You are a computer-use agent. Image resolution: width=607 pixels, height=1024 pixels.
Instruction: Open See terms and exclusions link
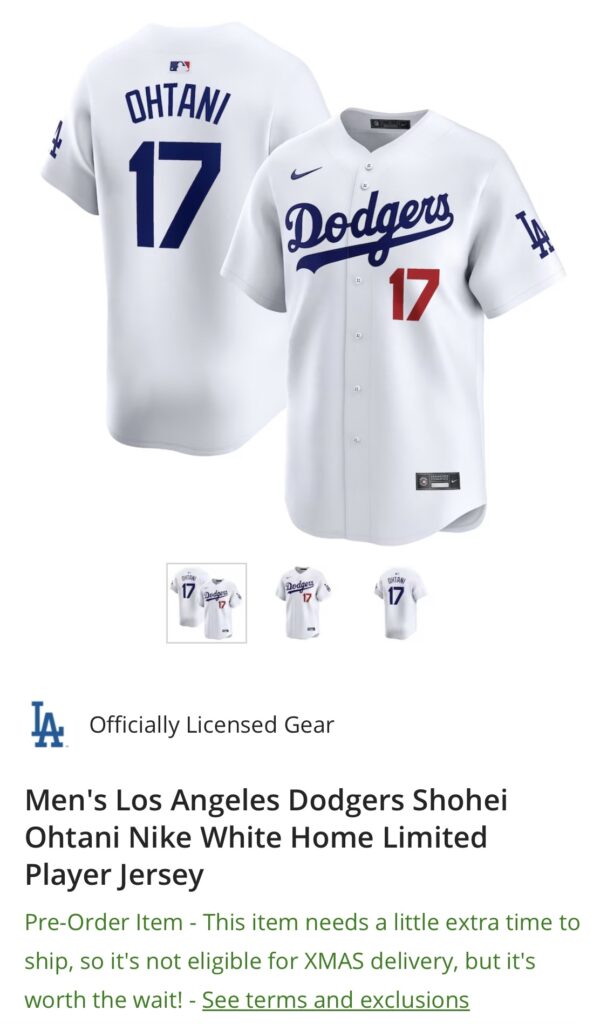click(335, 999)
